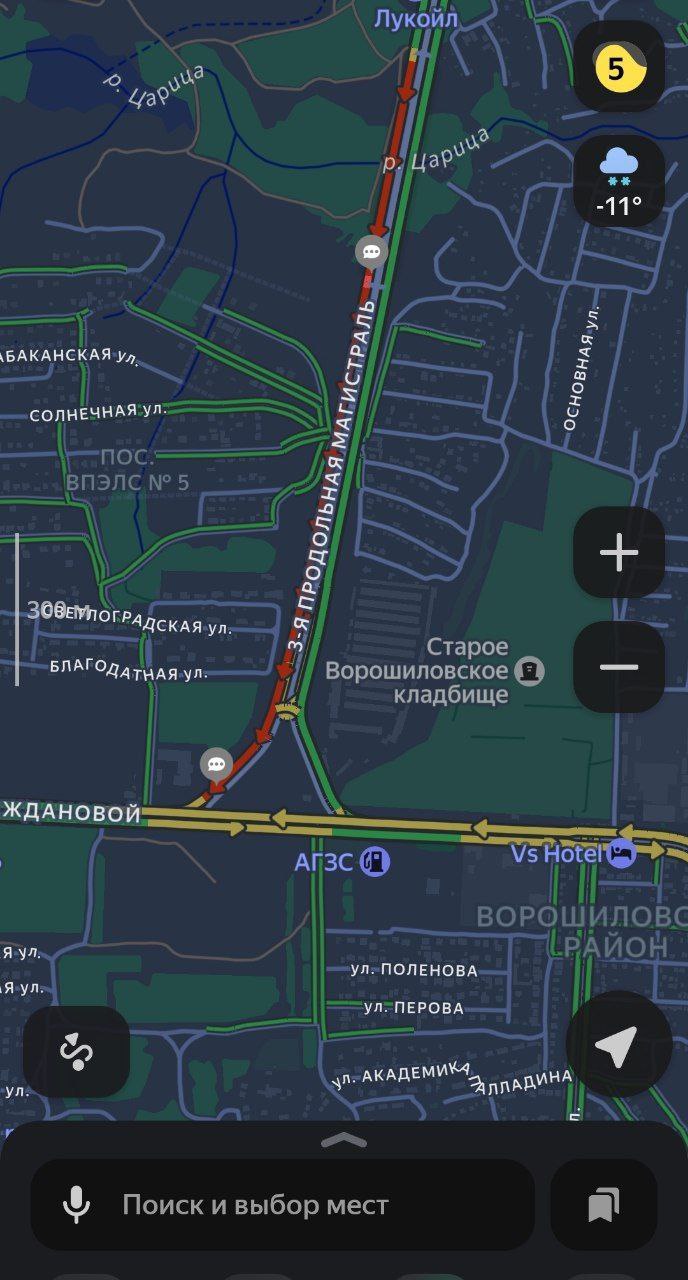Select Старое Ворошиловское кладбище marker

tap(529, 670)
